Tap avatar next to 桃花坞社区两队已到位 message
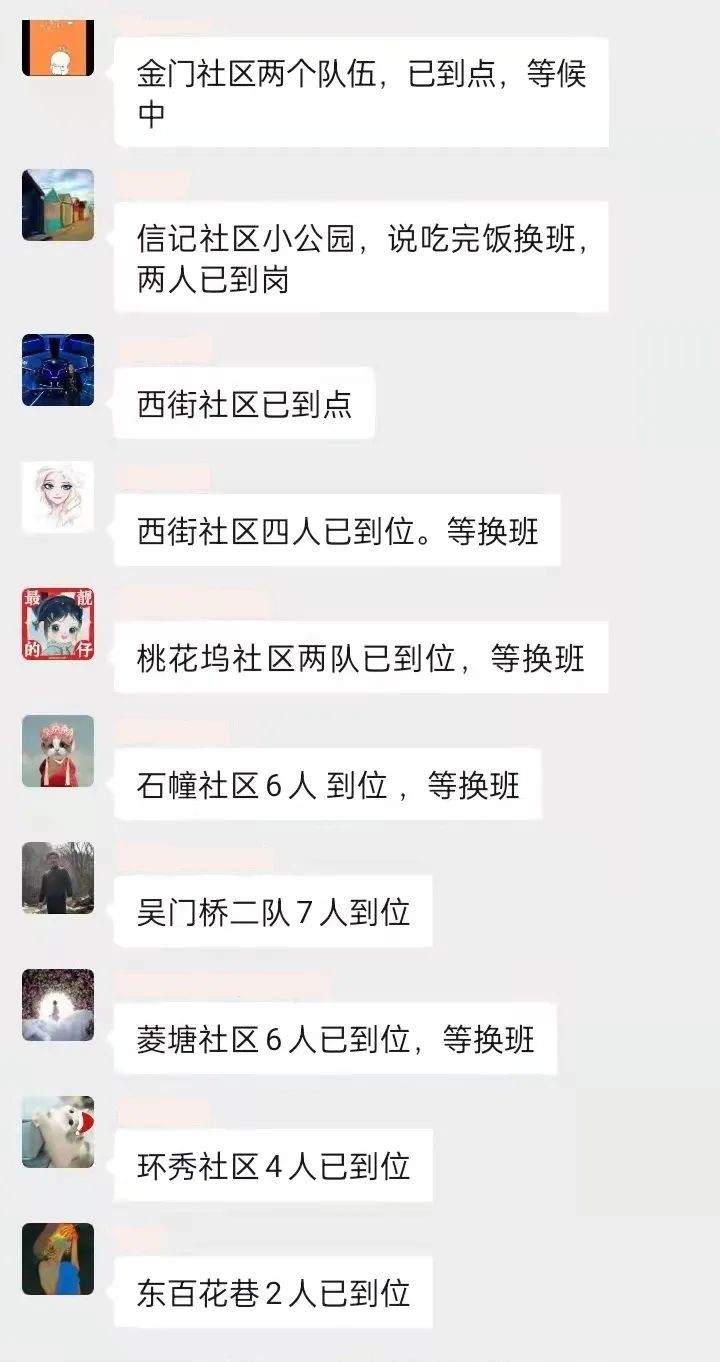This screenshot has height=1362, width=720. pos(58,624)
